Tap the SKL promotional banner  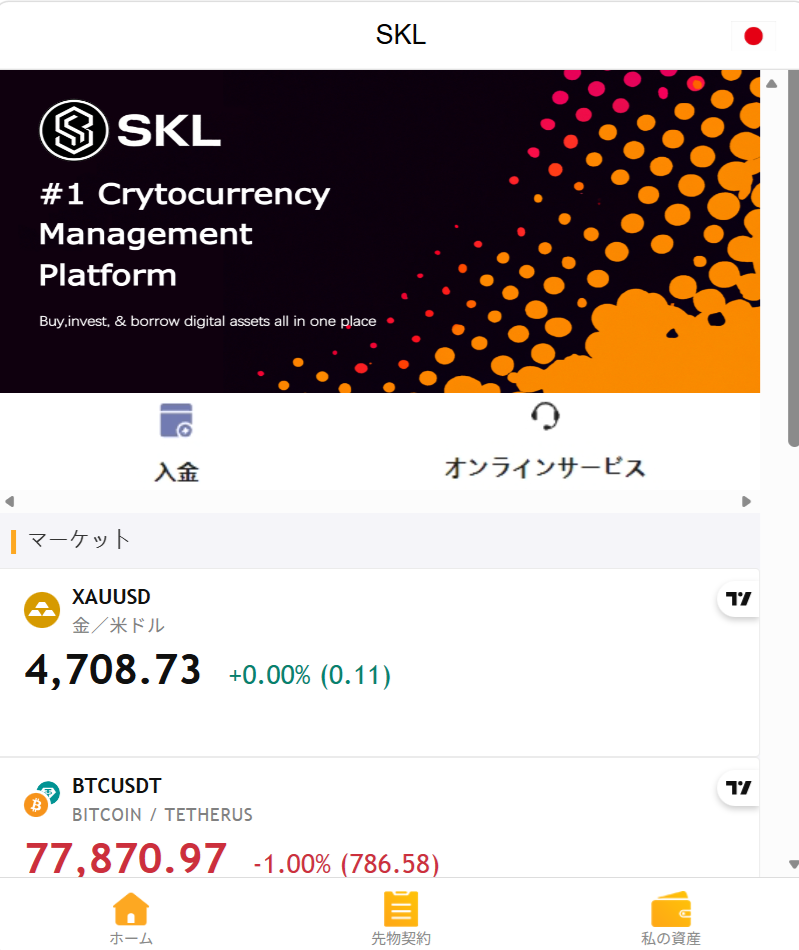point(380,231)
